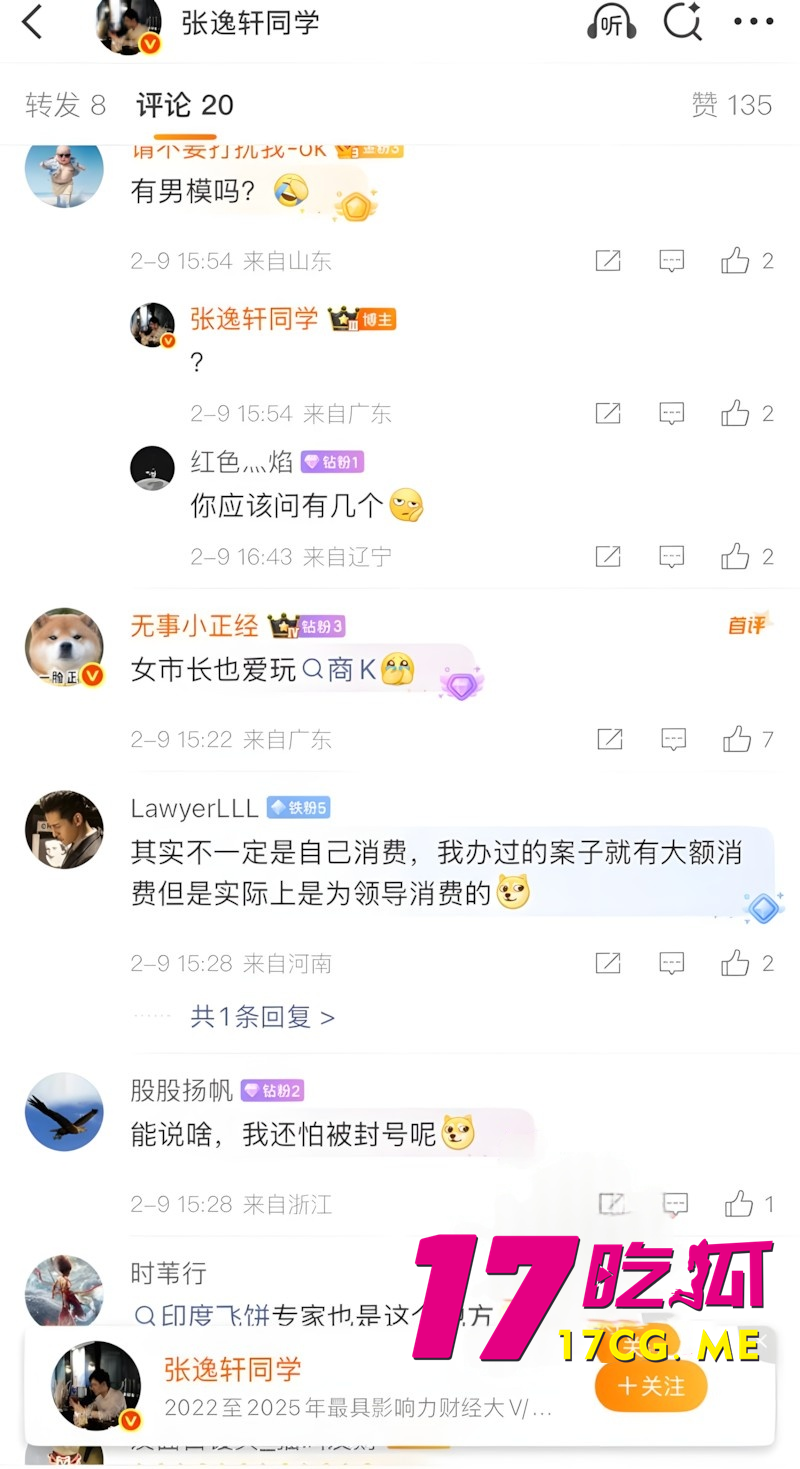Tap the share icon on LawyerLLL's comment
The width and height of the screenshot is (800, 1469).
pos(607,963)
